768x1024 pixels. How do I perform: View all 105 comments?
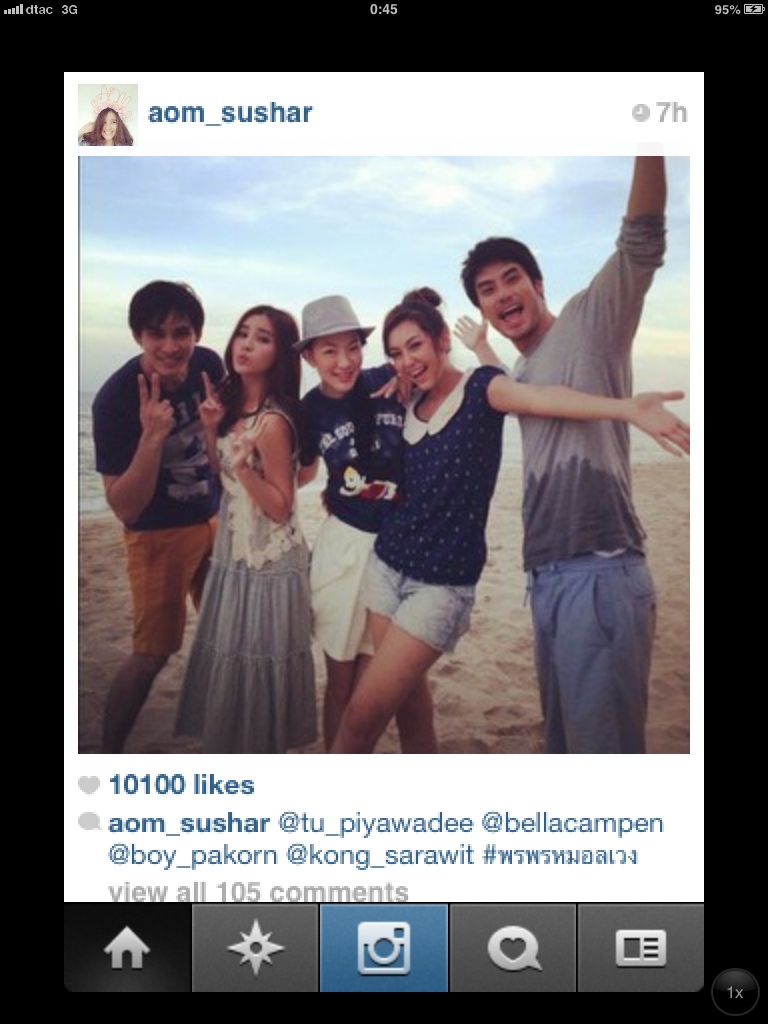click(258, 891)
